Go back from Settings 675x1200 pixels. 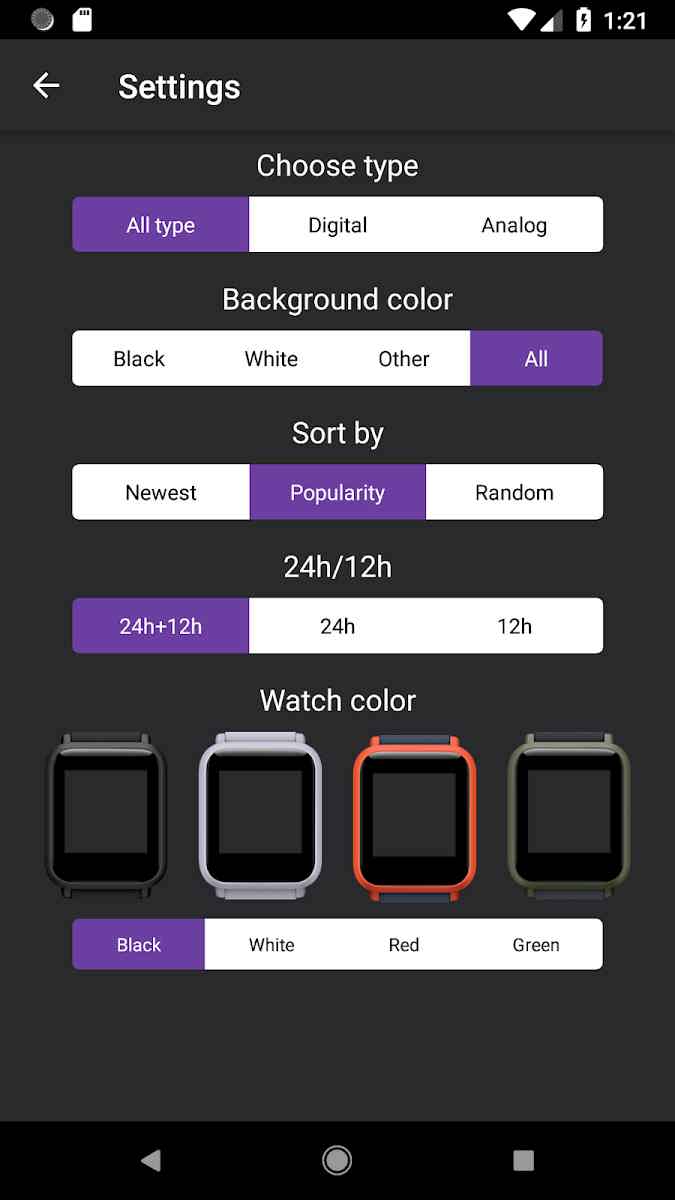(46, 86)
